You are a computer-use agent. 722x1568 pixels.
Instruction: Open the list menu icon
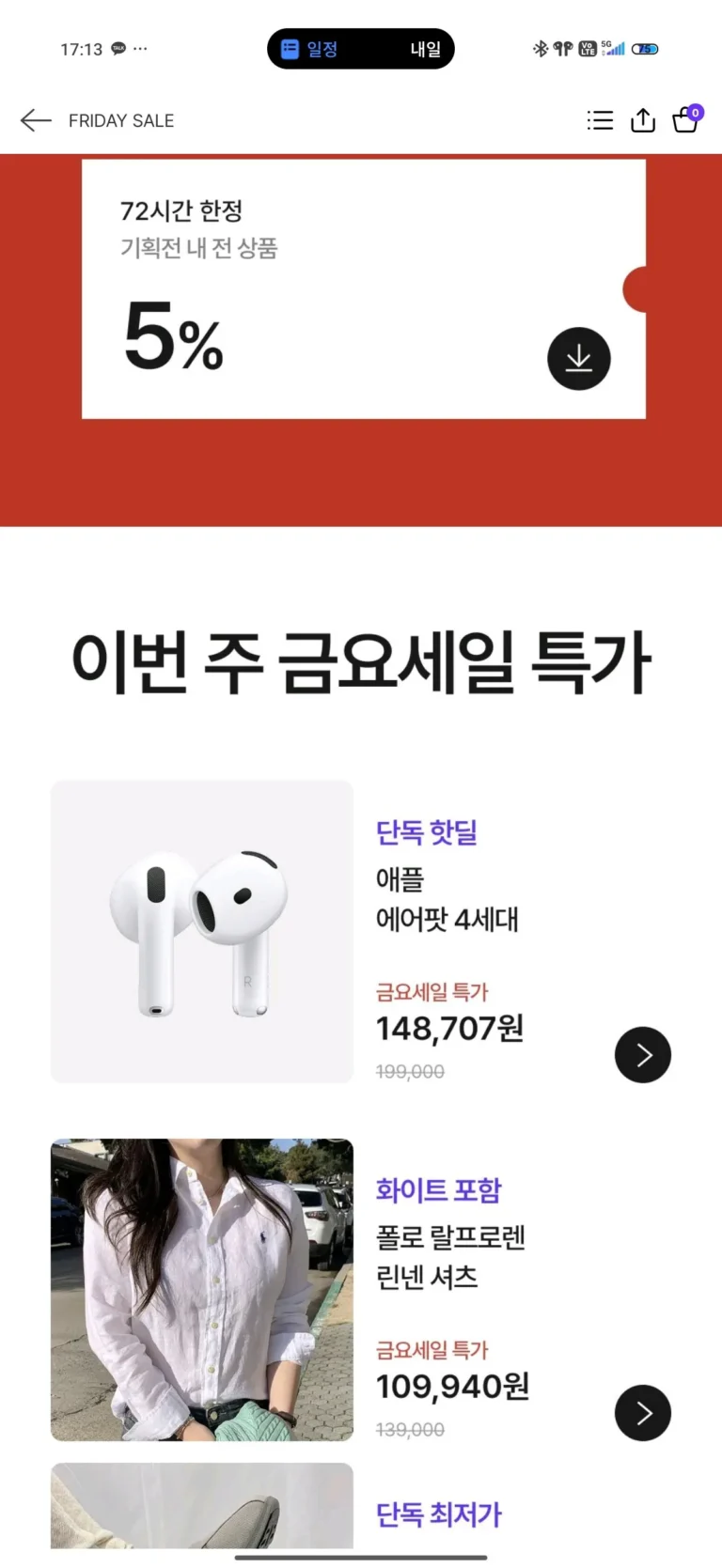(600, 120)
